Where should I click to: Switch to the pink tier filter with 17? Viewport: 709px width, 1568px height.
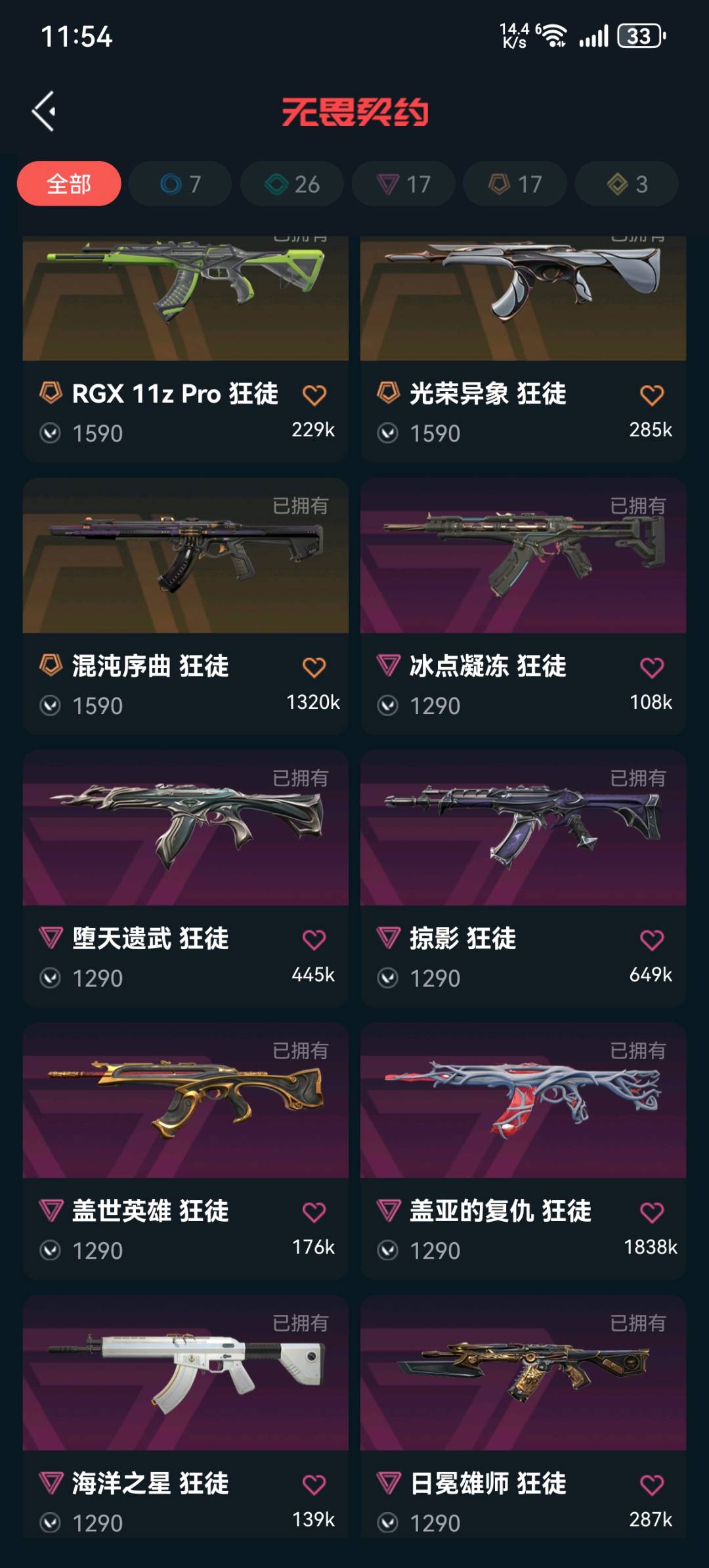(x=404, y=184)
